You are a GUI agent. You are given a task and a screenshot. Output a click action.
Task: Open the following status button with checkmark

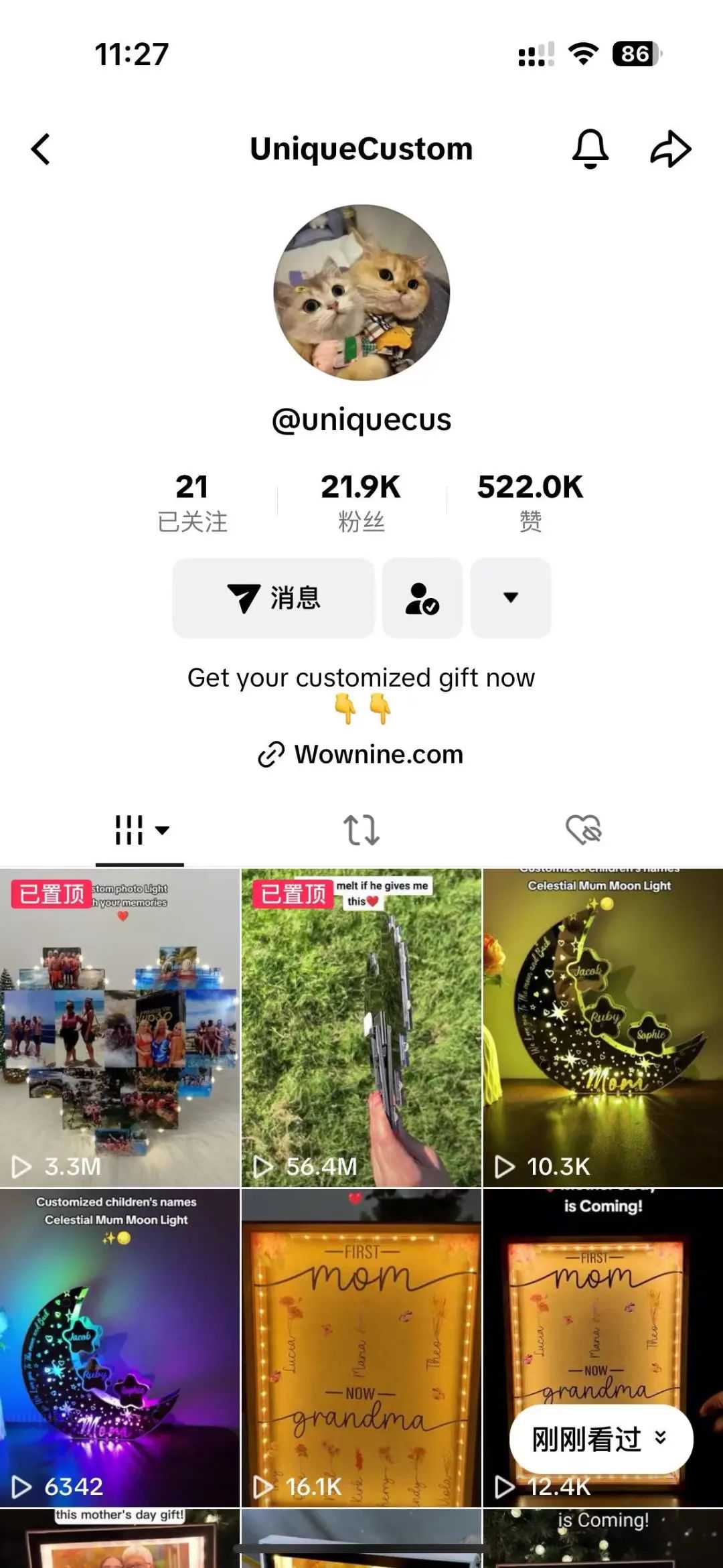coord(422,597)
